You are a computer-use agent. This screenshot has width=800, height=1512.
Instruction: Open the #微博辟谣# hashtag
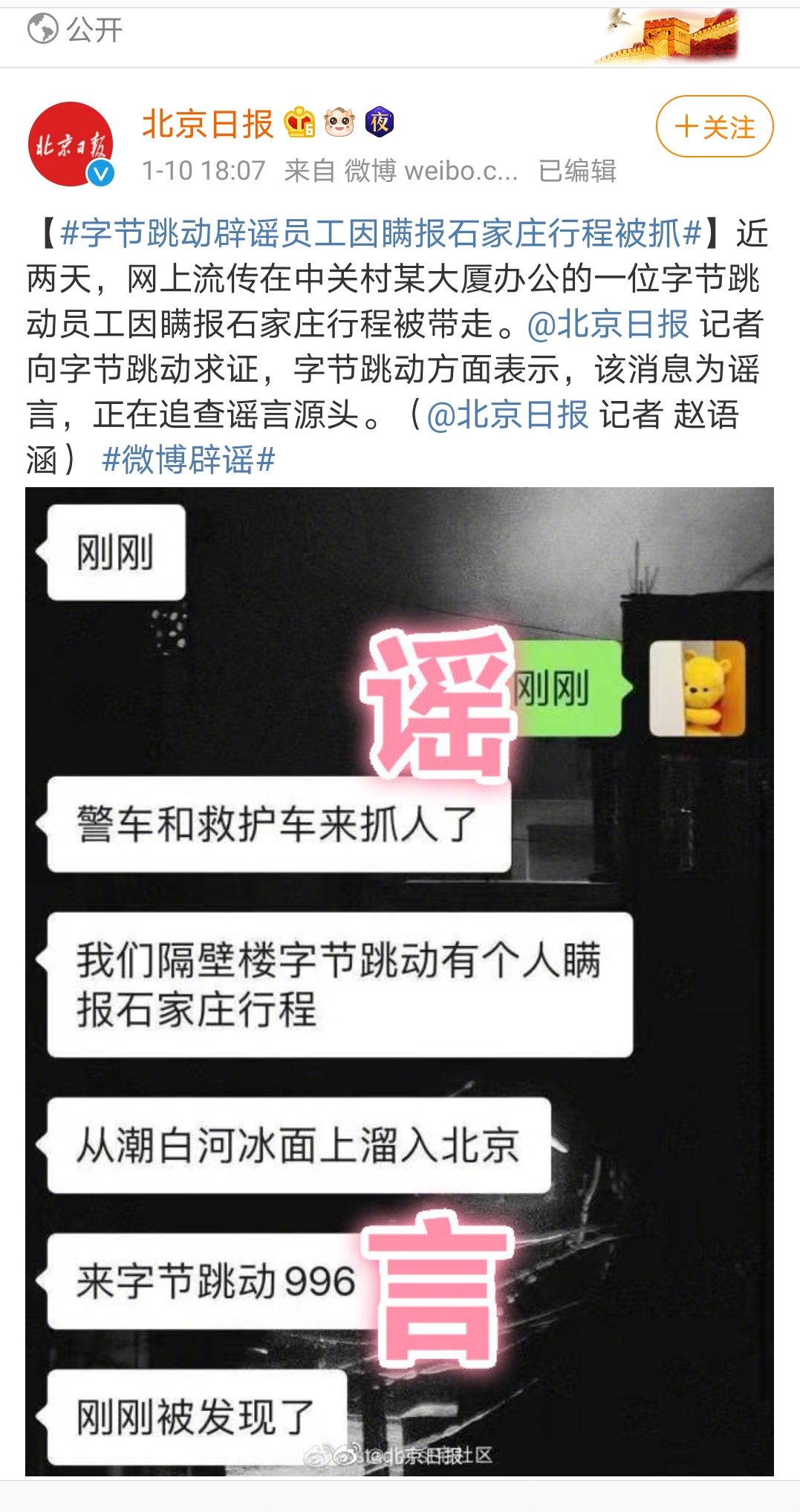click(x=188, y=460)
